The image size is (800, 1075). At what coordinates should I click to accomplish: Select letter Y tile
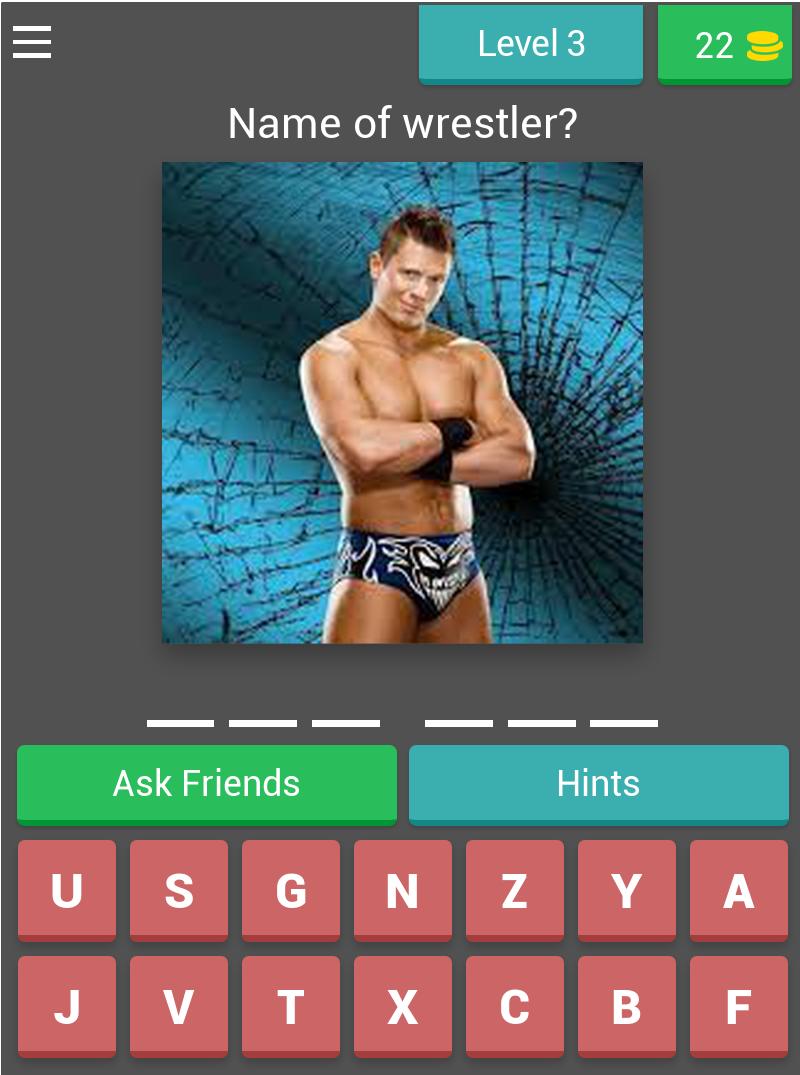pyautogui.click(x=627, y=890)
